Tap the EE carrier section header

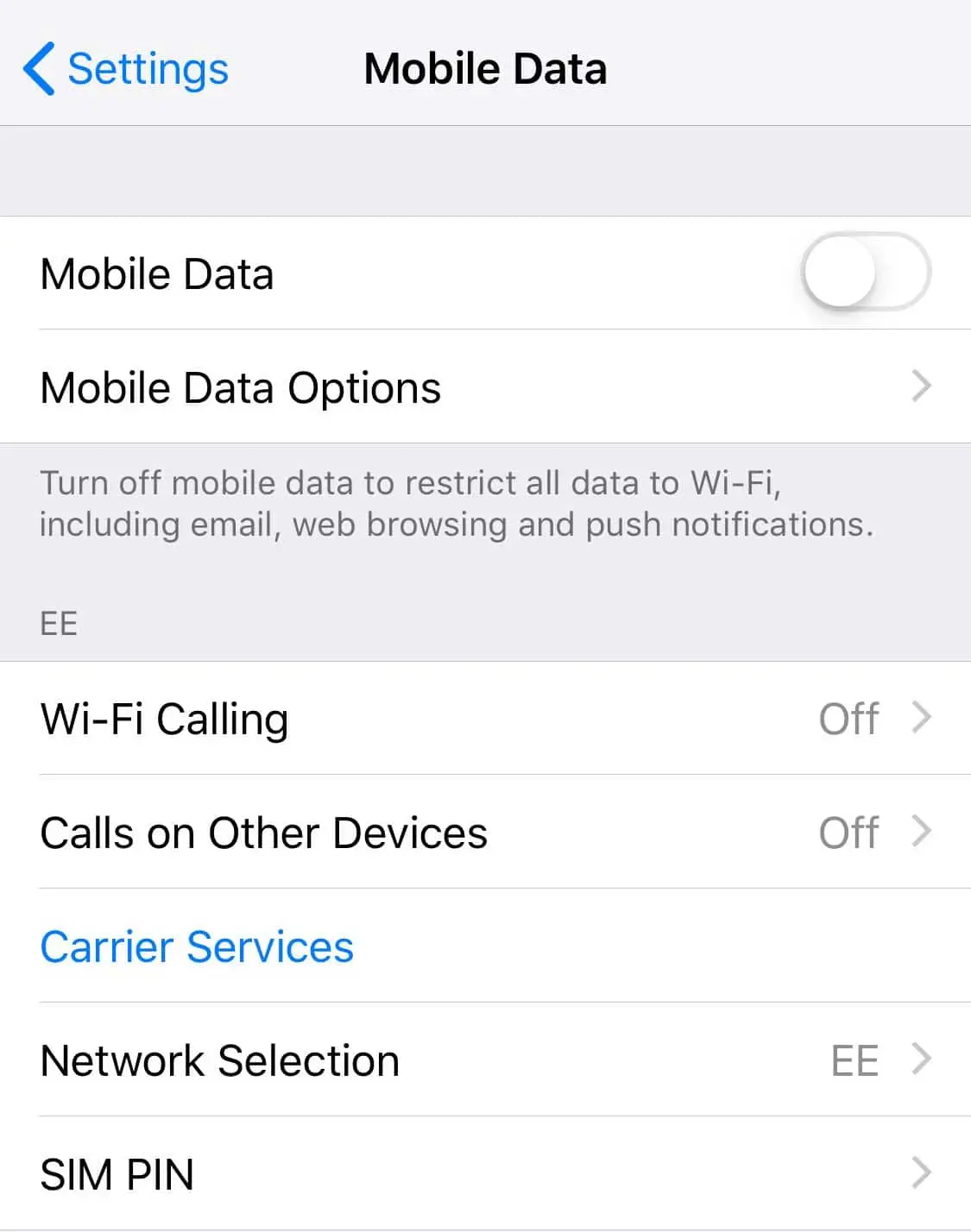pos(58,623)
